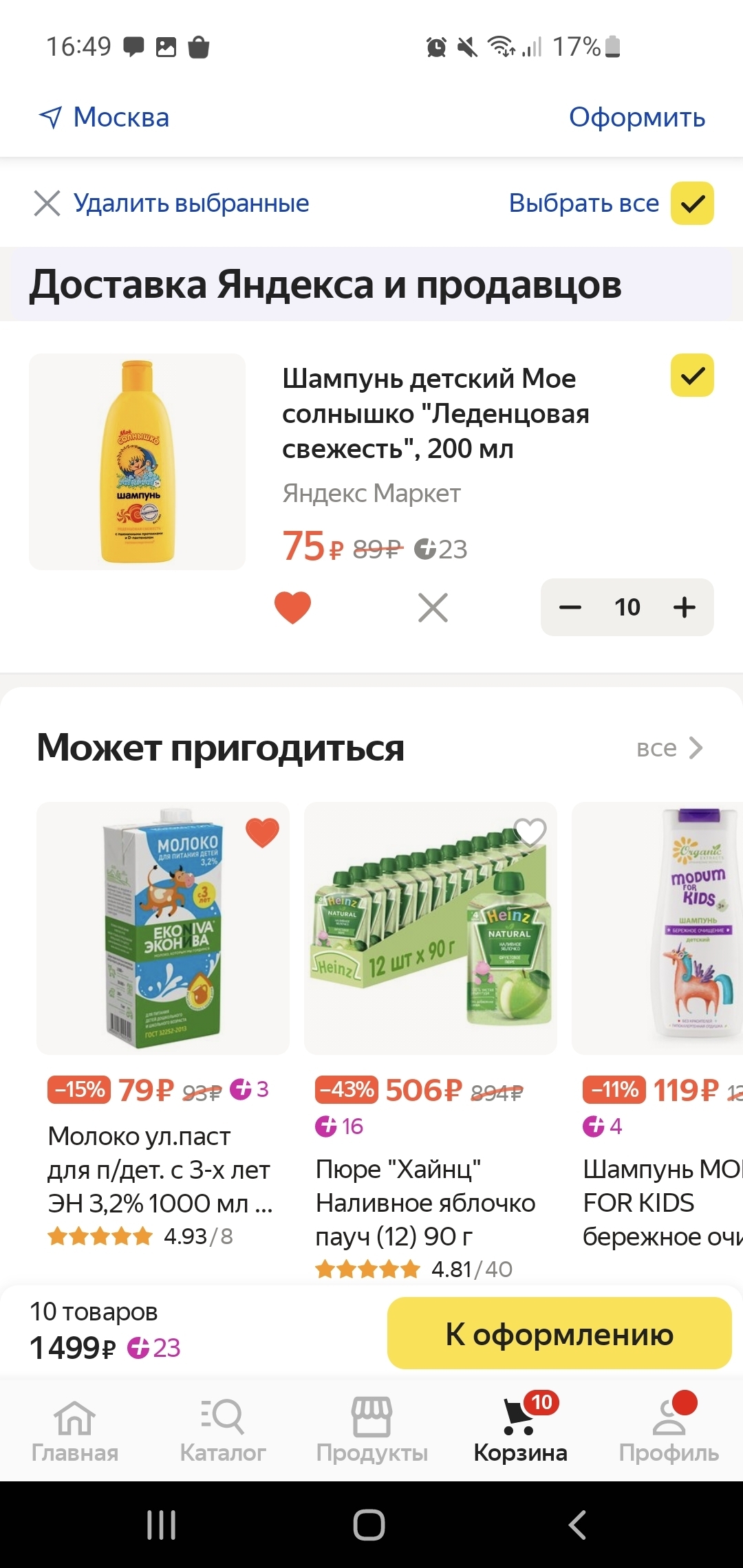Switch to the Главная tab
743x1568 pixels.
(75, 1429)
